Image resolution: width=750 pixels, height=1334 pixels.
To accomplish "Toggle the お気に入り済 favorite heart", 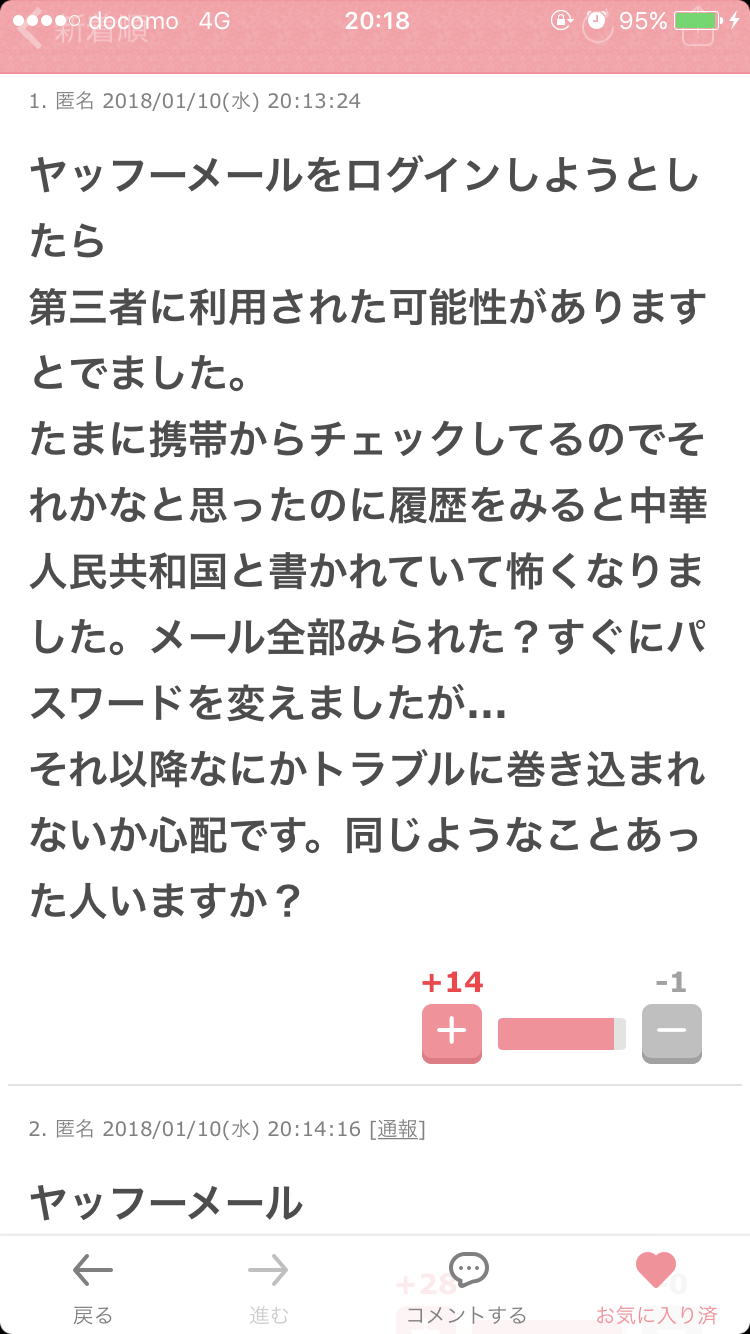I will pyautogui.click(x=657, y=1288).
